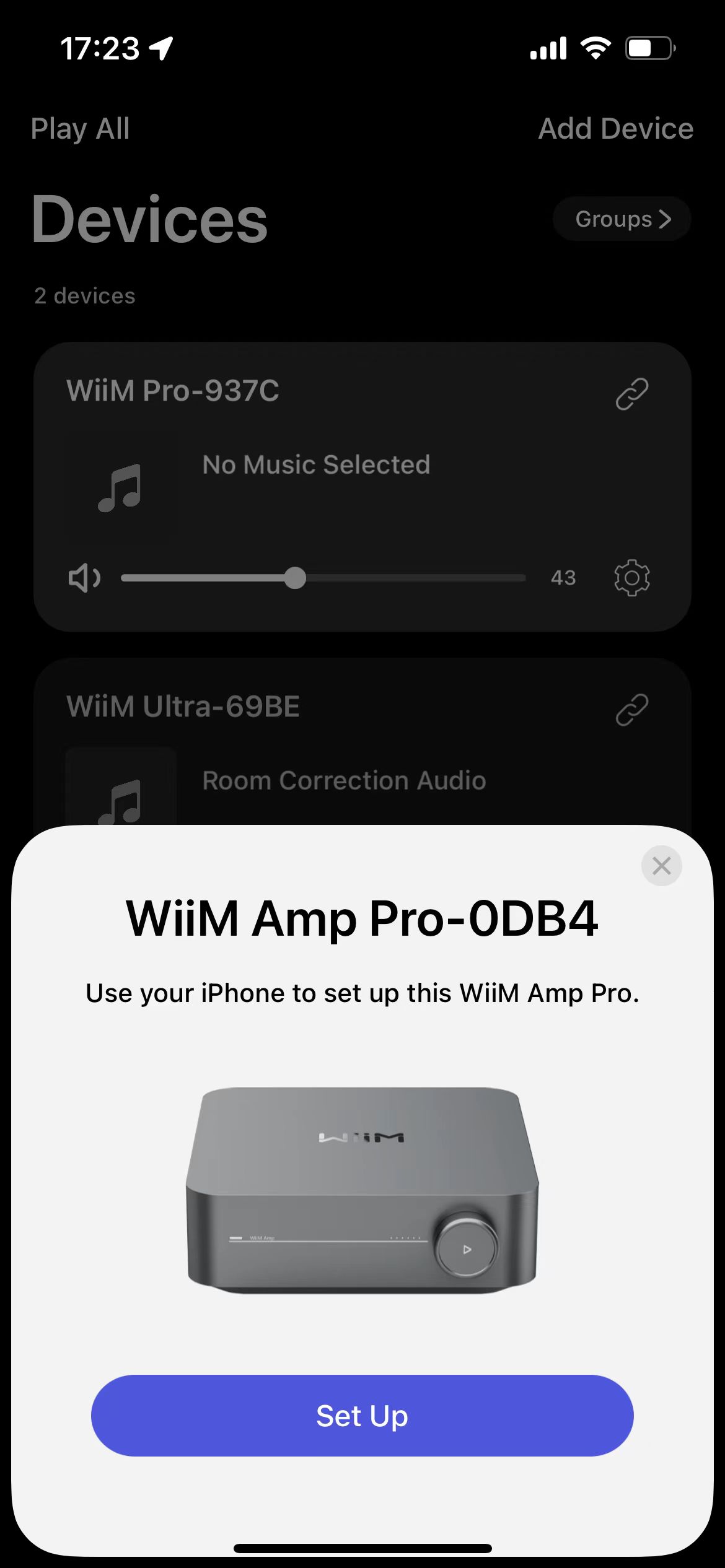Tap link icon on WiiM Pro-937C
The height and width of the screenshot is (1568, 725).
click(631, 394)
